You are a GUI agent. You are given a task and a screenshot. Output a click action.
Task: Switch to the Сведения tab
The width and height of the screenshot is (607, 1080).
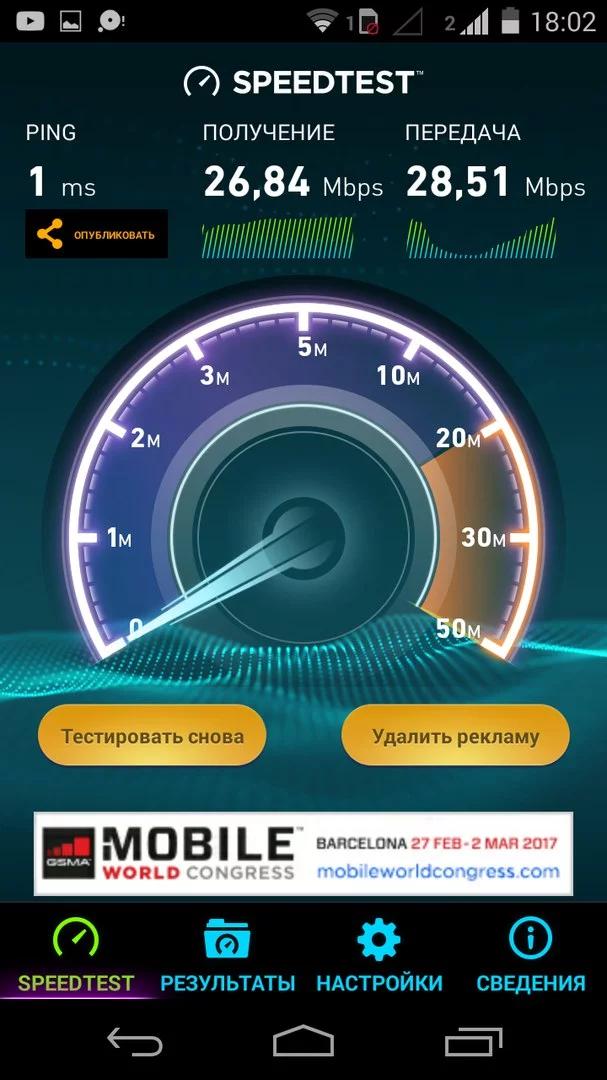tap(531, 955)
